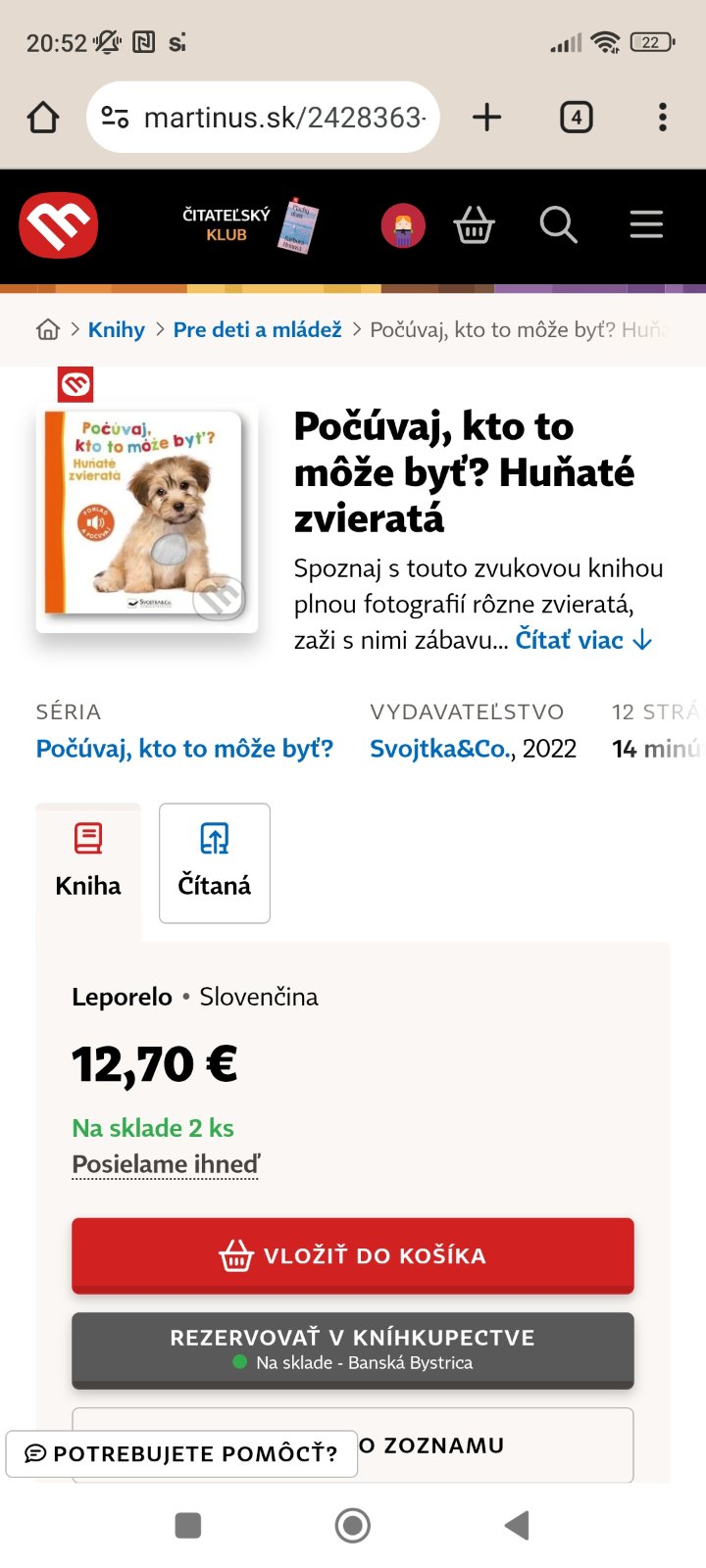
Task: Go to the Pre deti a mládež breadcrumb
Action: point(257,329)
